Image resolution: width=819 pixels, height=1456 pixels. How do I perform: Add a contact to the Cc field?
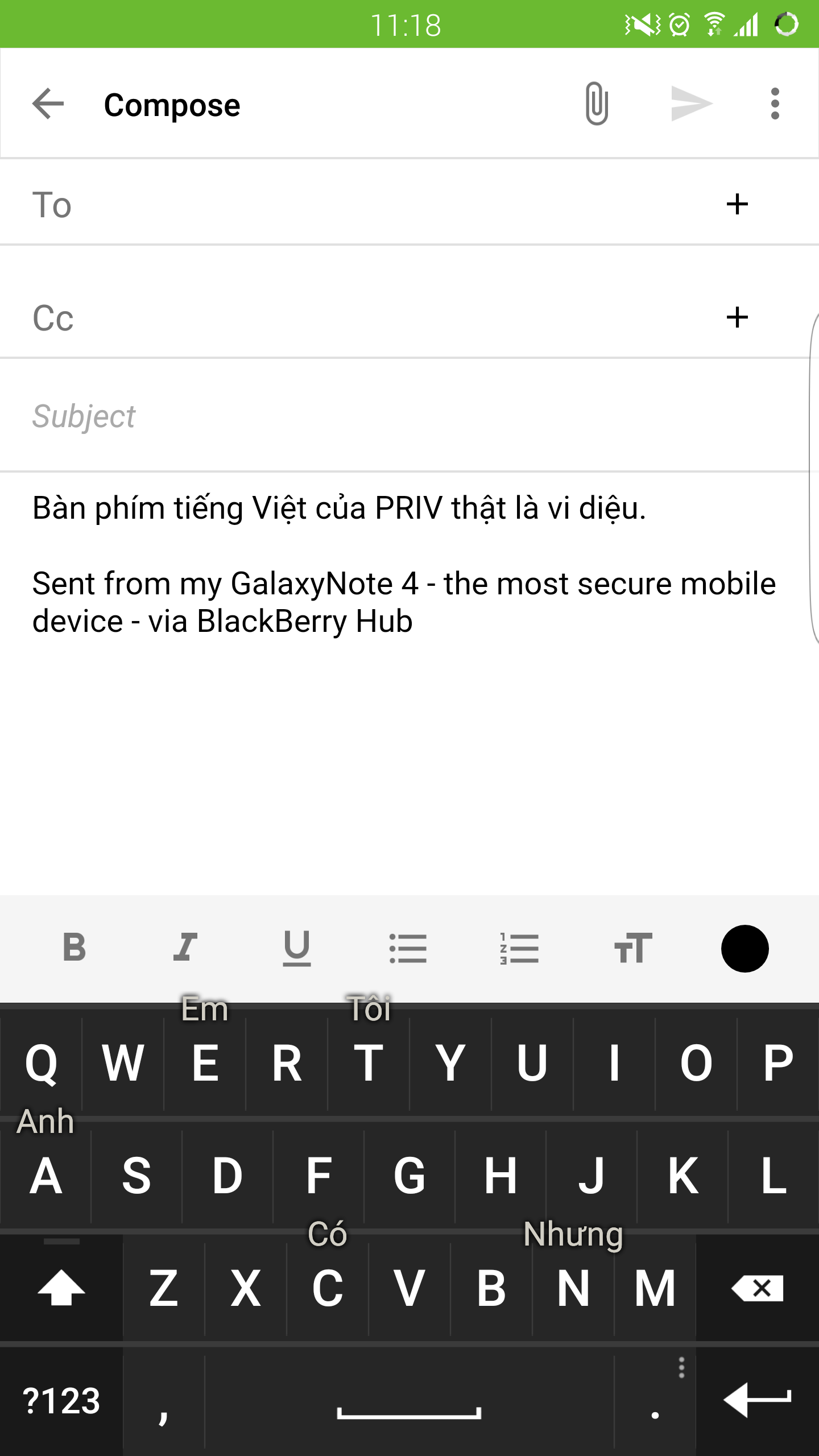[x=737, y=317]
